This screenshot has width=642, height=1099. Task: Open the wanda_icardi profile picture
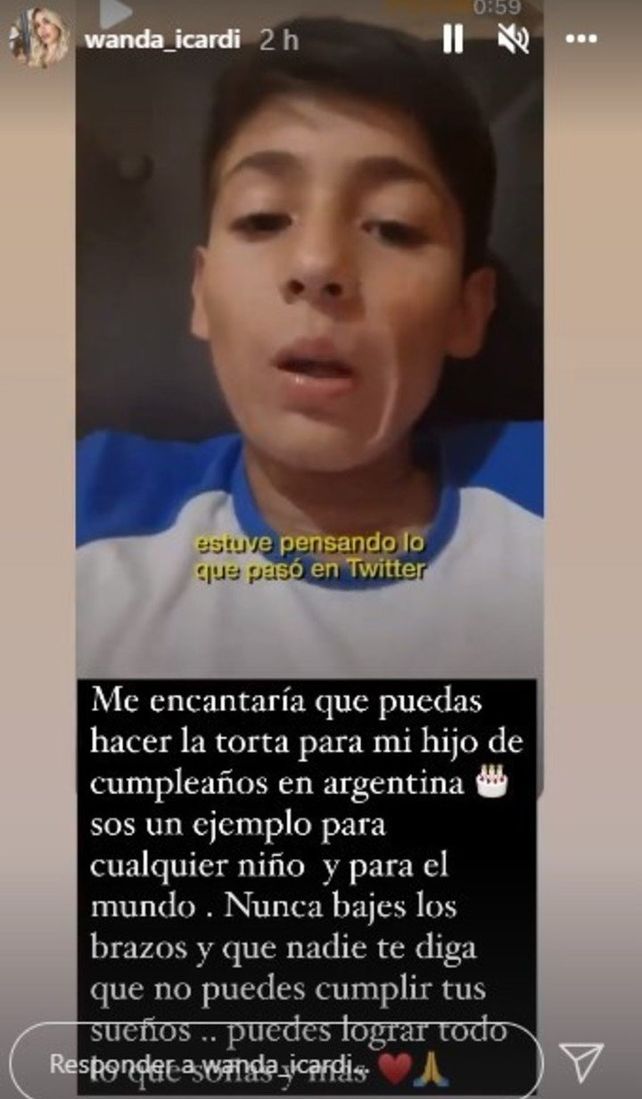tap(39, 39)
